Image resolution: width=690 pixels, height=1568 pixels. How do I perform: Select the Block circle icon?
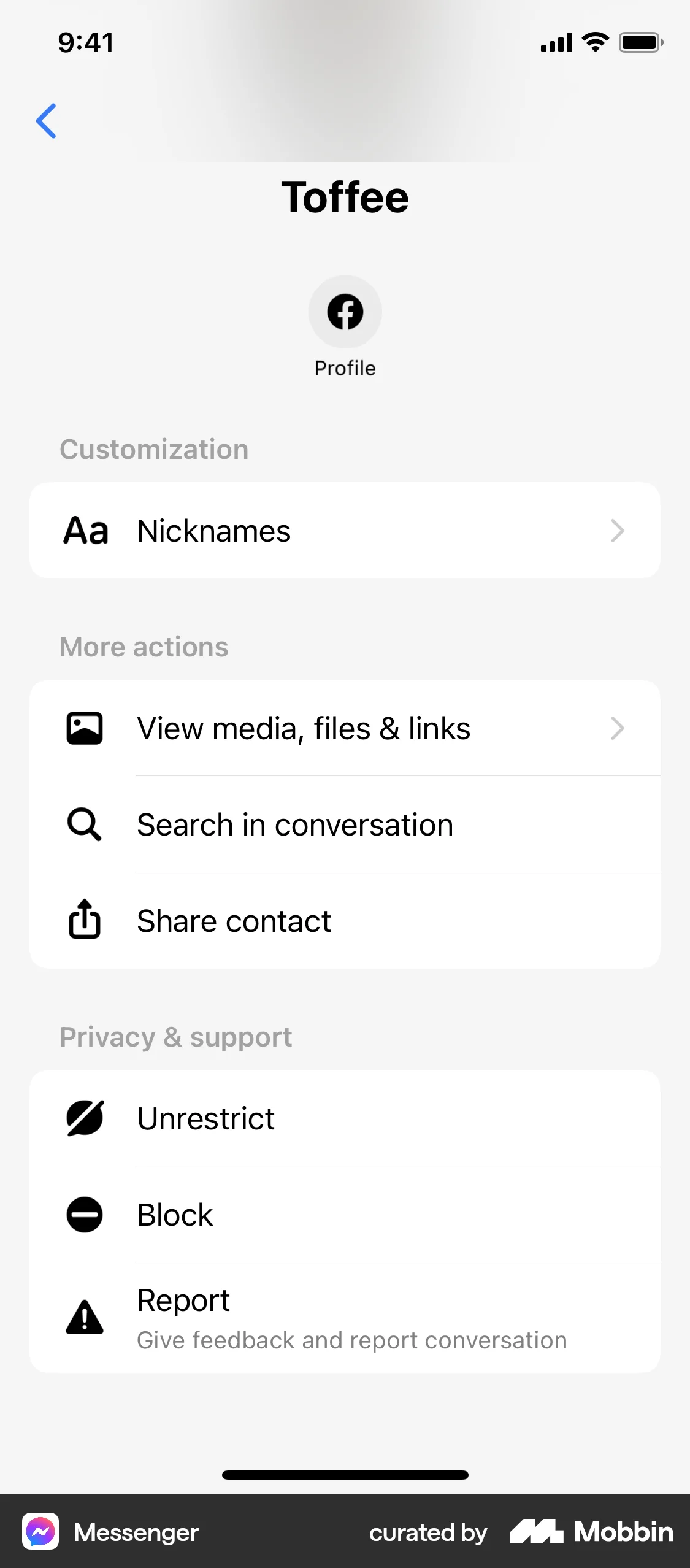pos(84,1214)
